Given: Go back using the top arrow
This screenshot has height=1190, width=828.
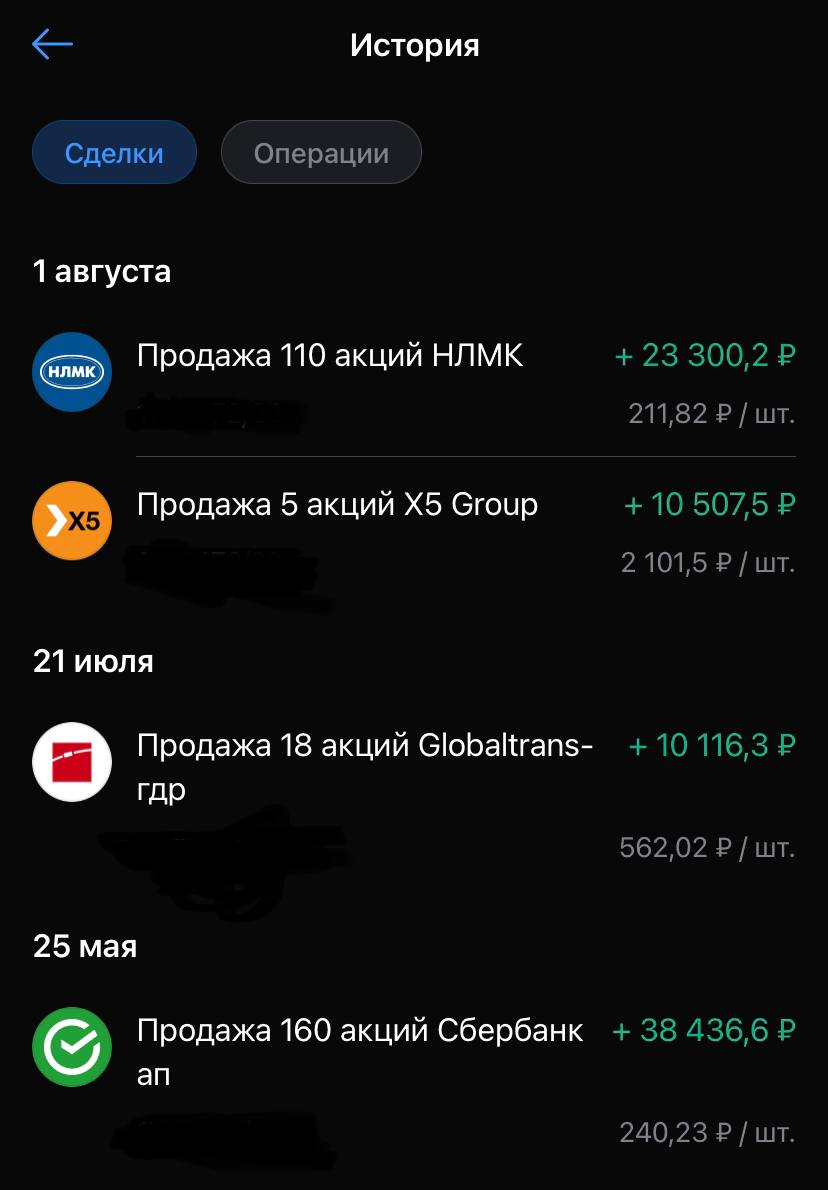Looking at the screenshot, I should coord(52,44).
